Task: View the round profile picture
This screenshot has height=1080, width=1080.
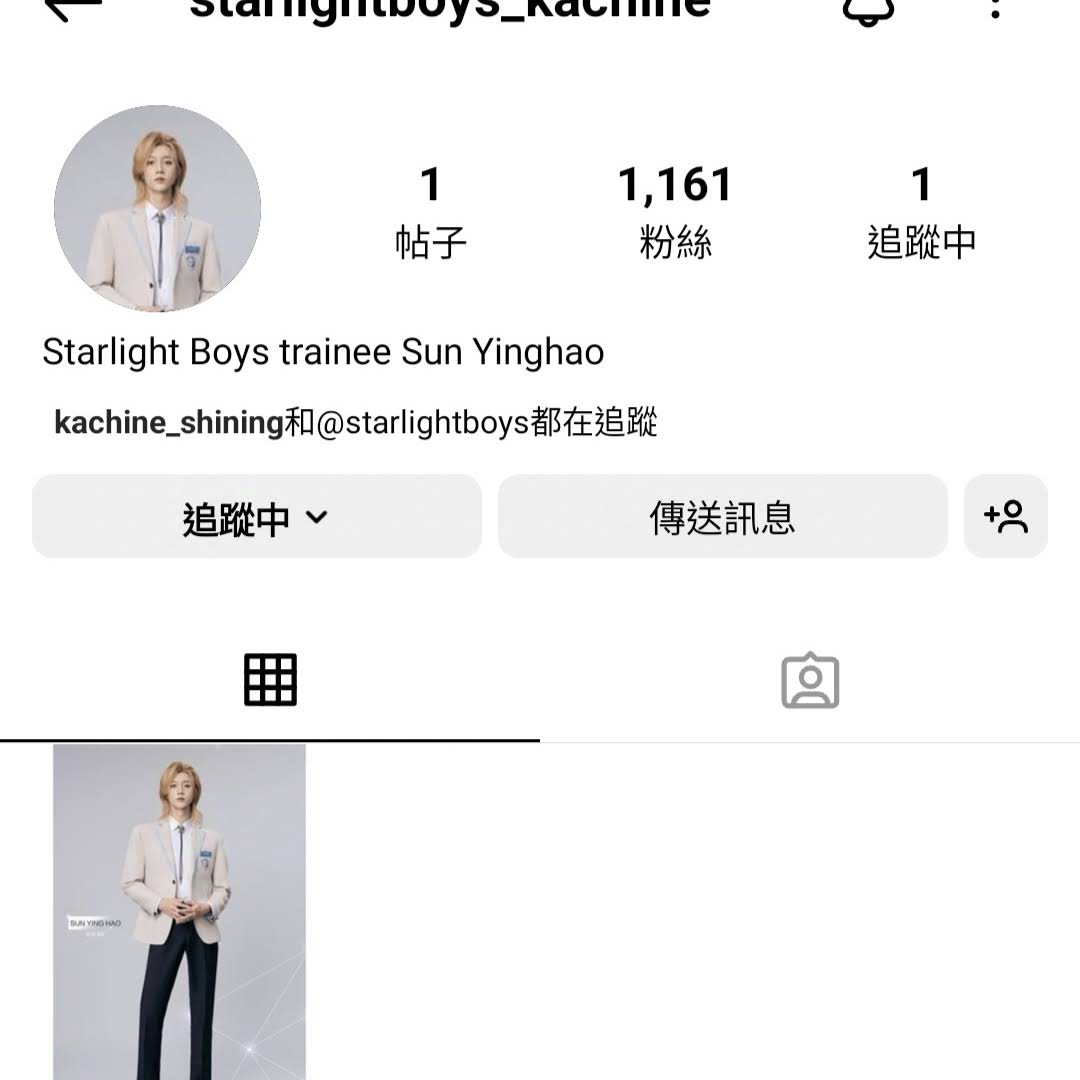Action: coord(157,208)
